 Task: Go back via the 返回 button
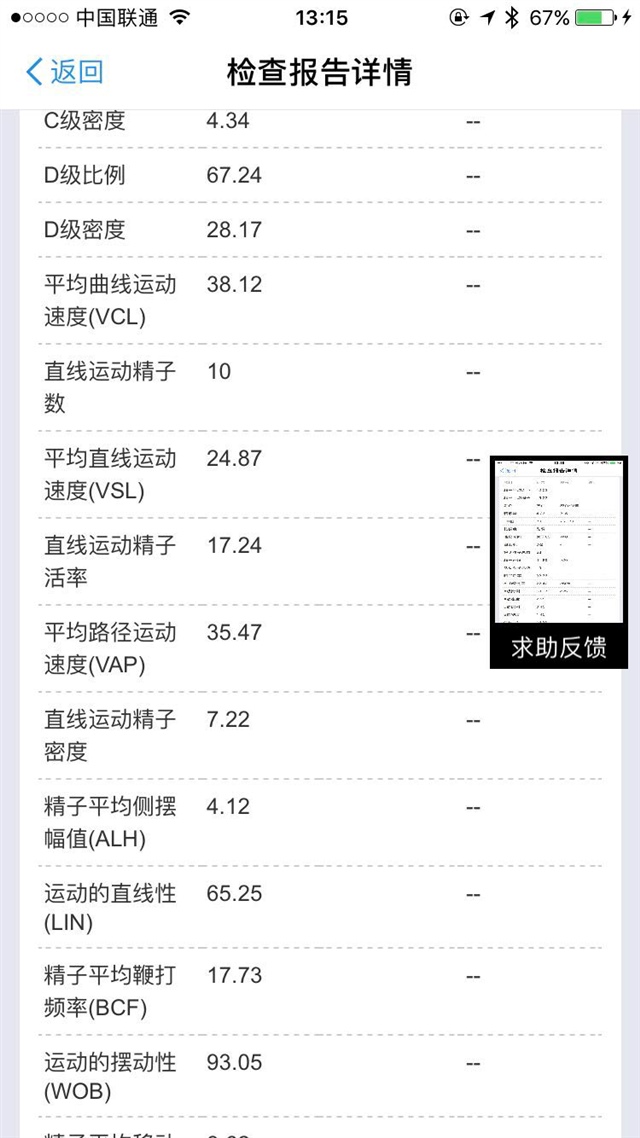tap(64, 72)
